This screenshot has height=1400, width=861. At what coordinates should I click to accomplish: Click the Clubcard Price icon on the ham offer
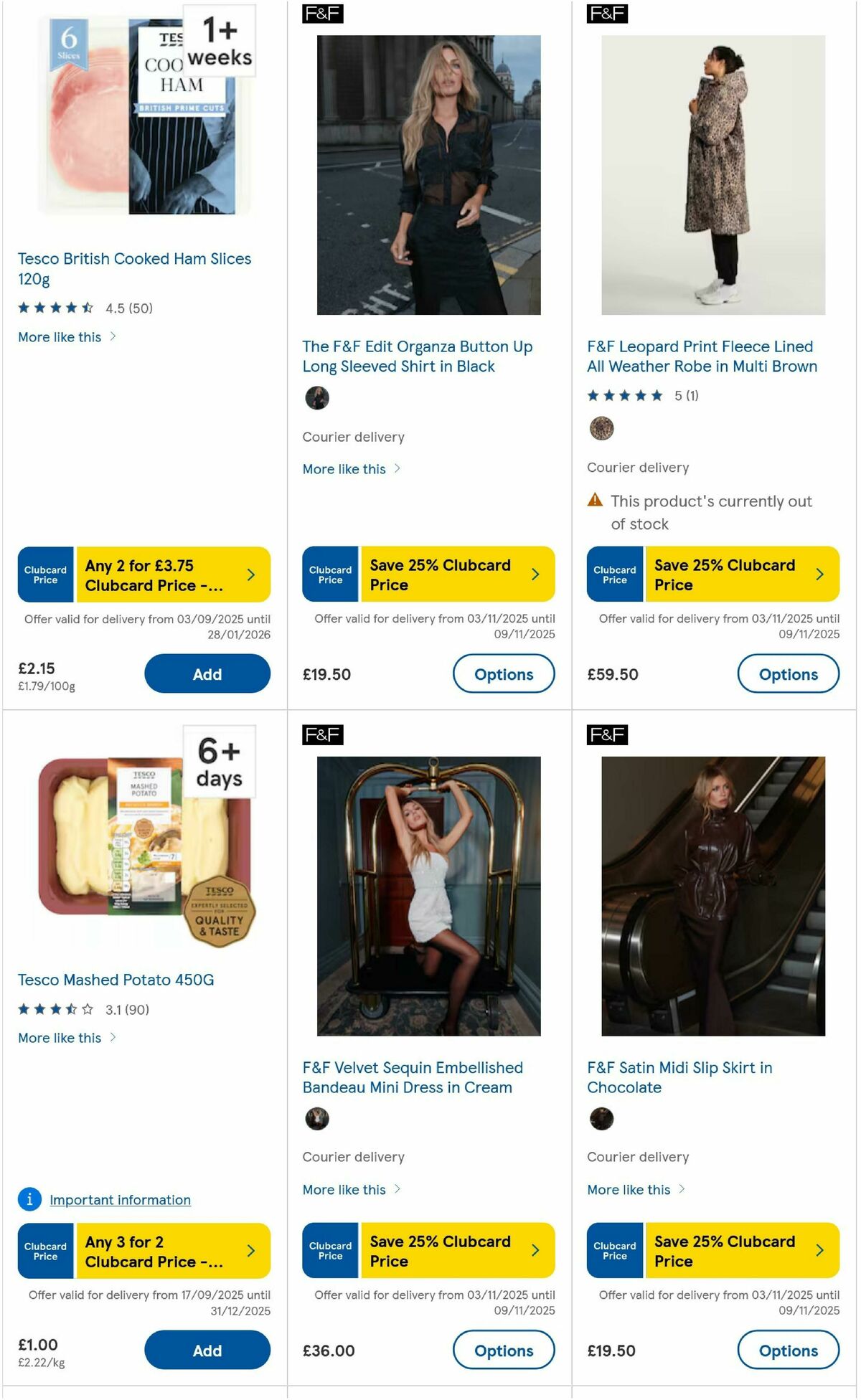click(44, 574)
